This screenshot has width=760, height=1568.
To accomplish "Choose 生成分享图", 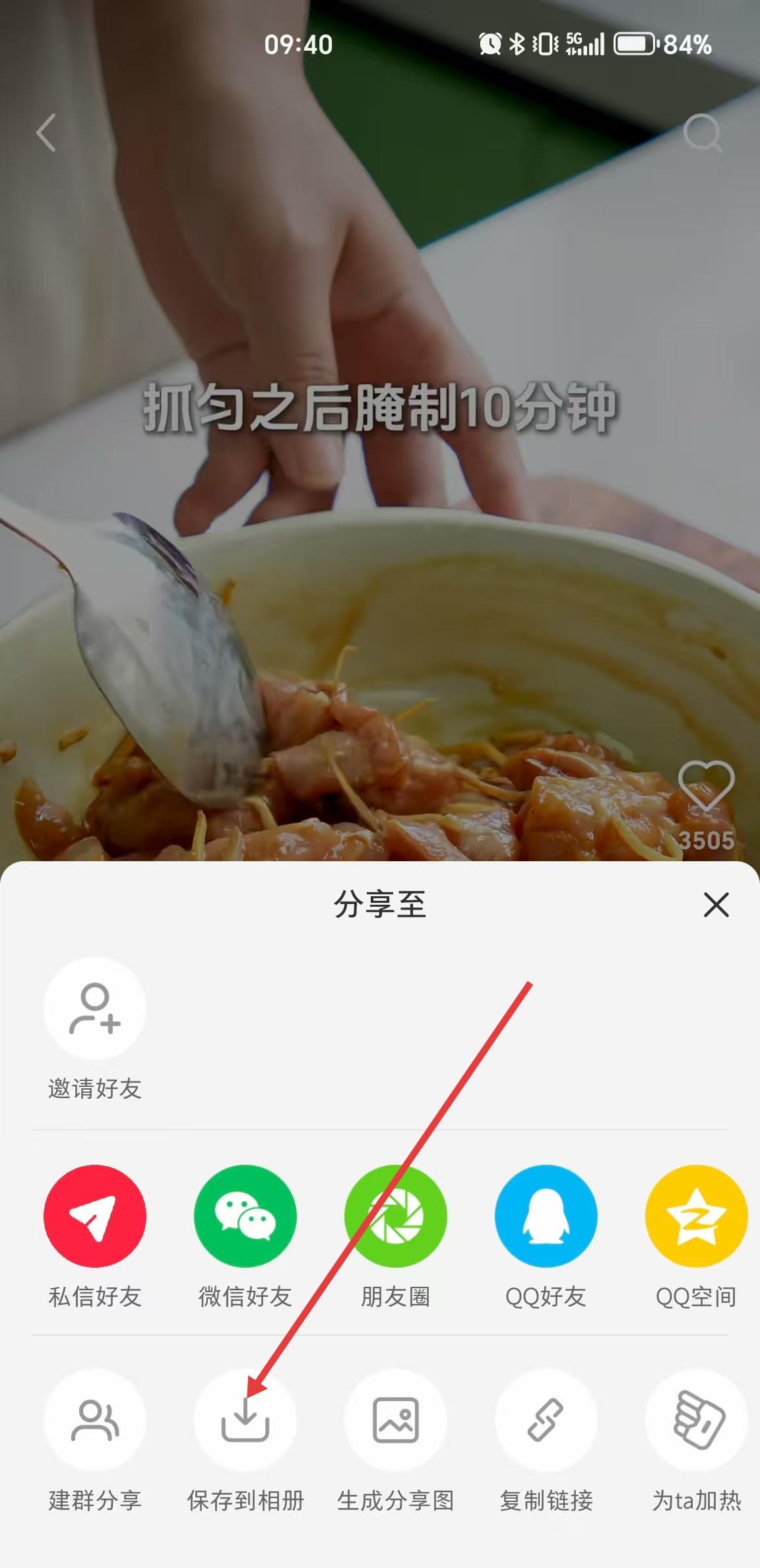I will [396, 1420].
